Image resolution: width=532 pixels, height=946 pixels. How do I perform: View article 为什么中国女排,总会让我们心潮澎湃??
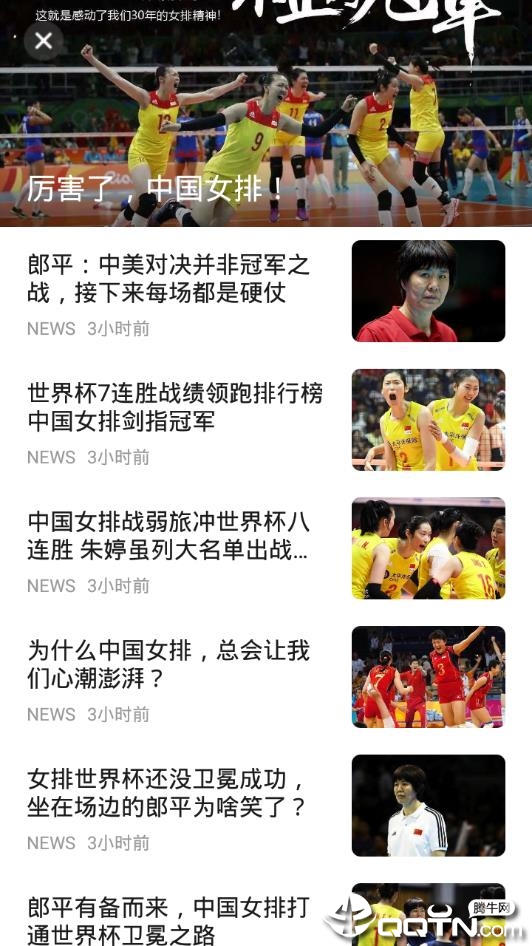(x=266, y=677)
